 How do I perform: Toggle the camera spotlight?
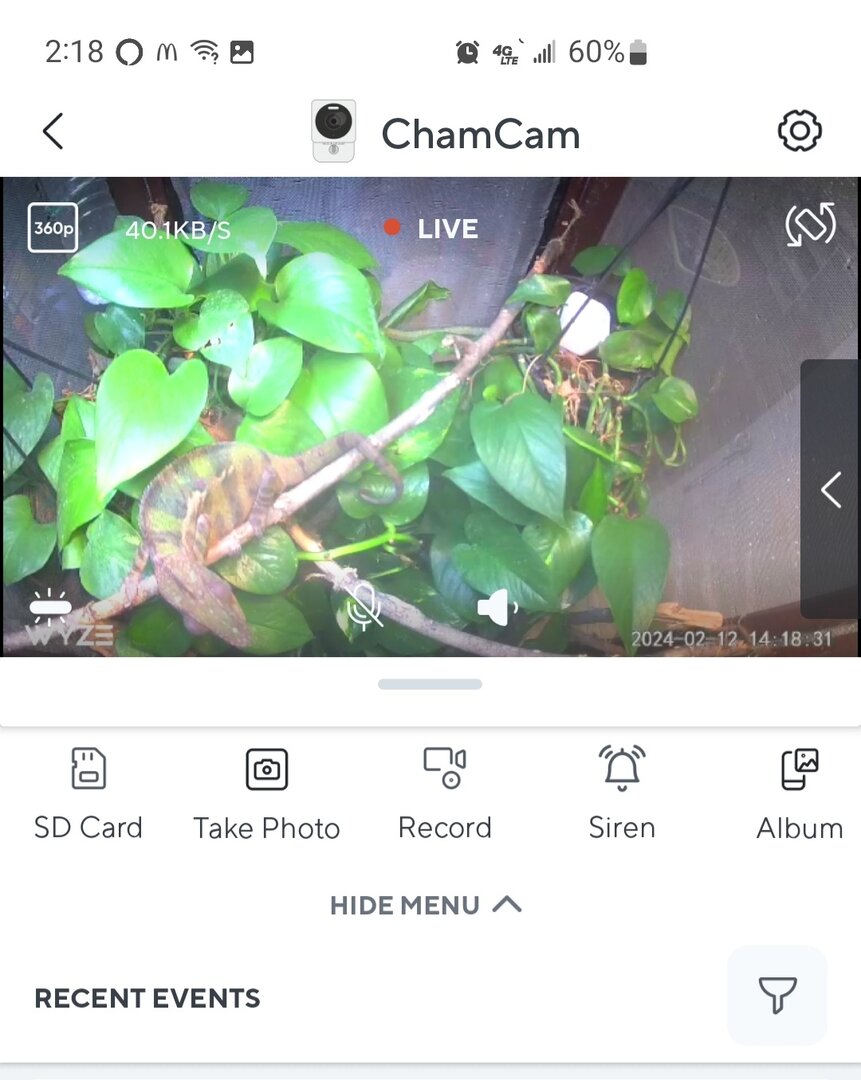pyautogui.click(x=50, y=607)
